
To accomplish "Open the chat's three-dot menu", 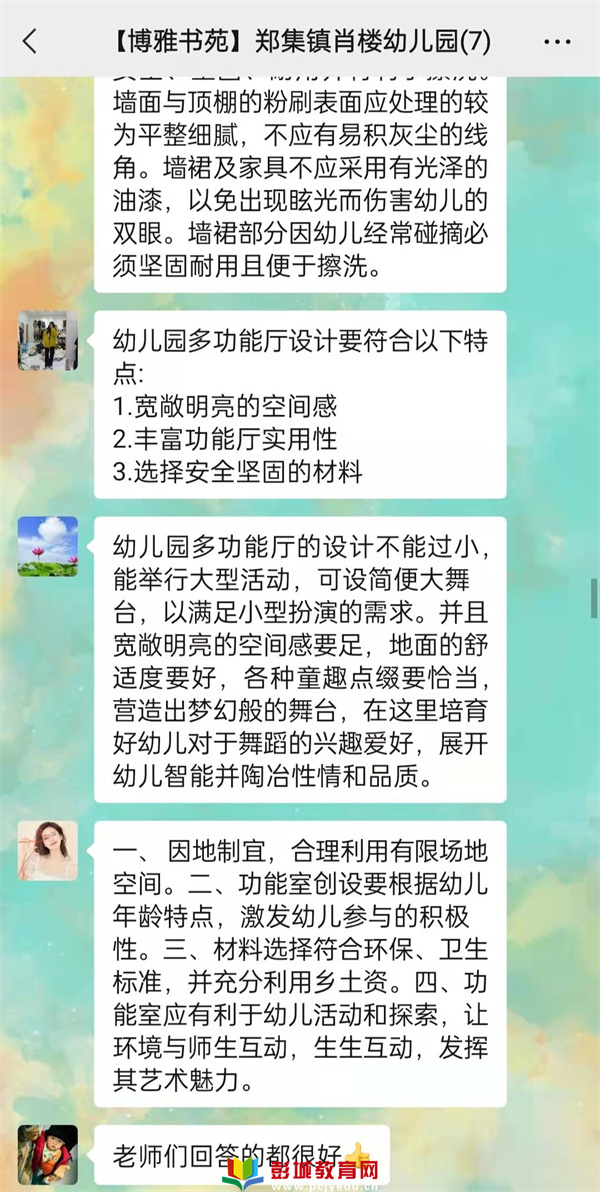I will (557, 42).
